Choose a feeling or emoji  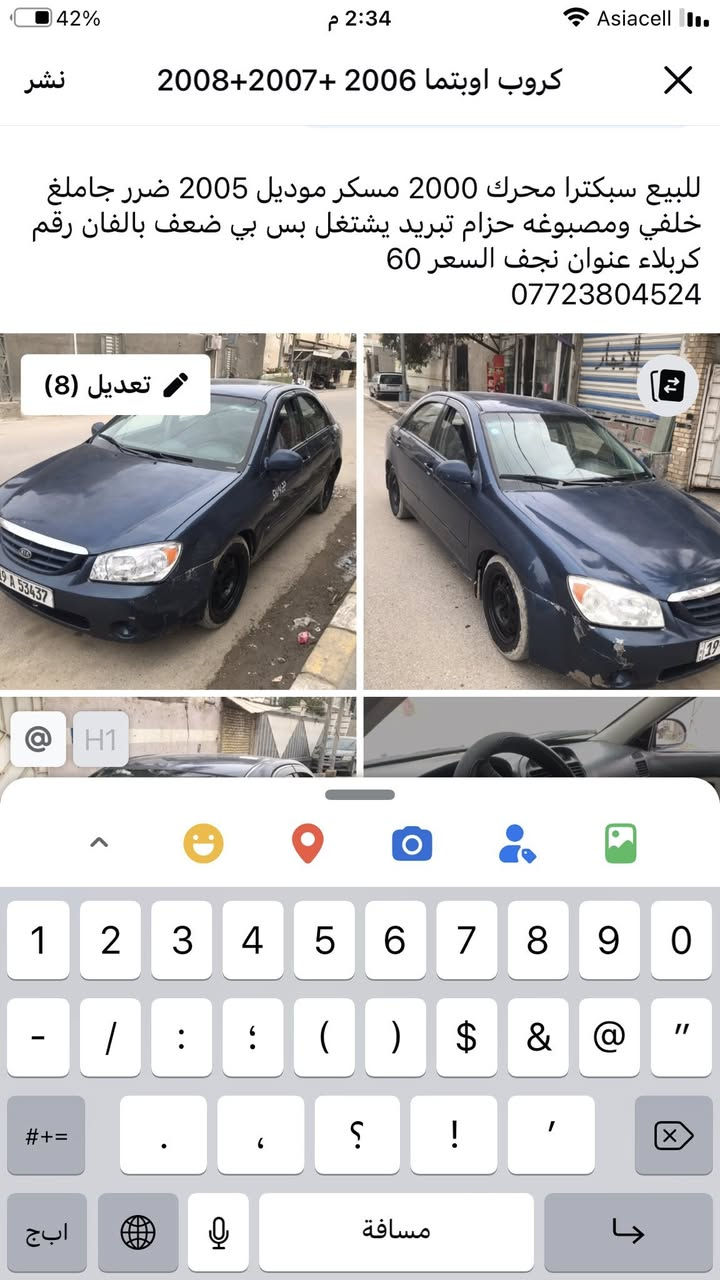203,844
